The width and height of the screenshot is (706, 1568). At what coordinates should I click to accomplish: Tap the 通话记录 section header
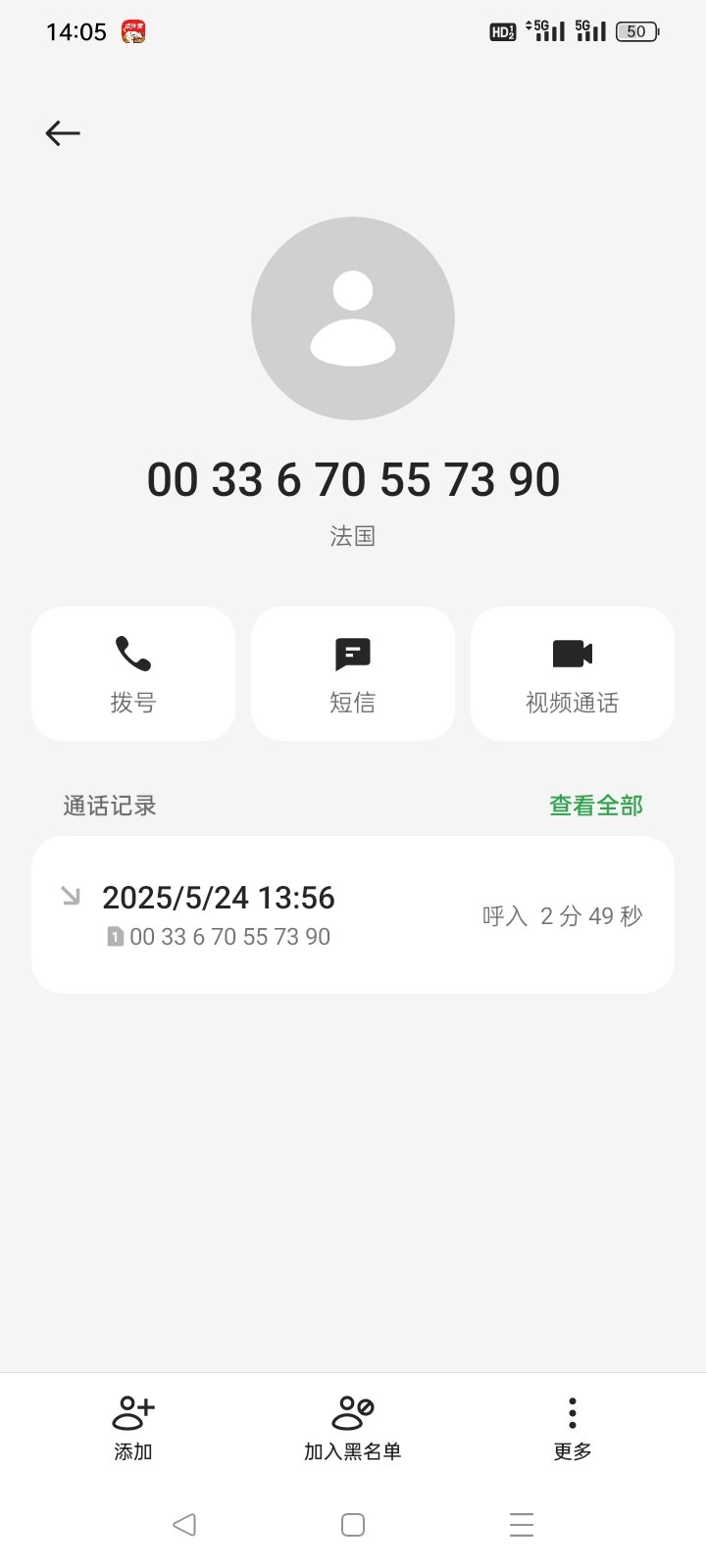[x=108, y=805]
